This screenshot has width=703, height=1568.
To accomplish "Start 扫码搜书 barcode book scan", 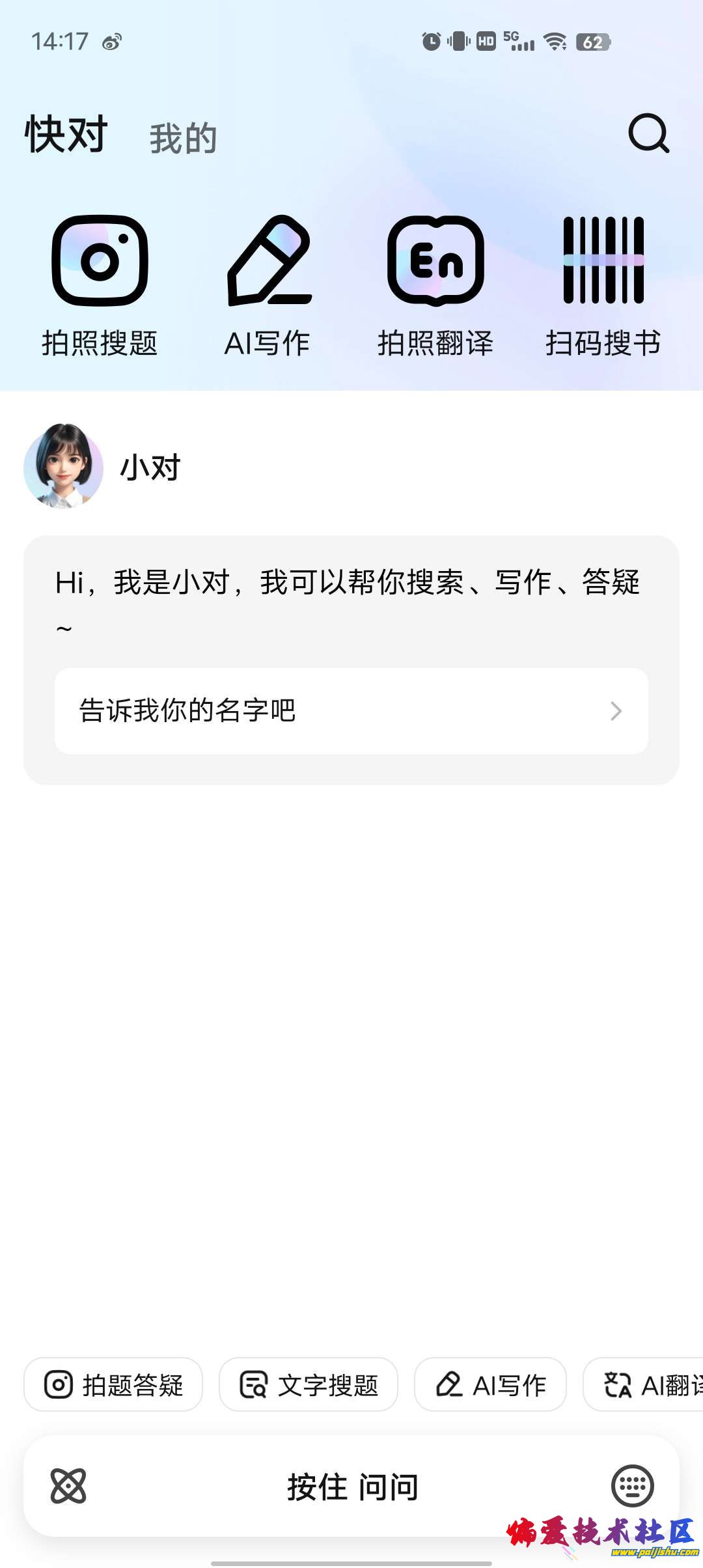I will 603,287.
